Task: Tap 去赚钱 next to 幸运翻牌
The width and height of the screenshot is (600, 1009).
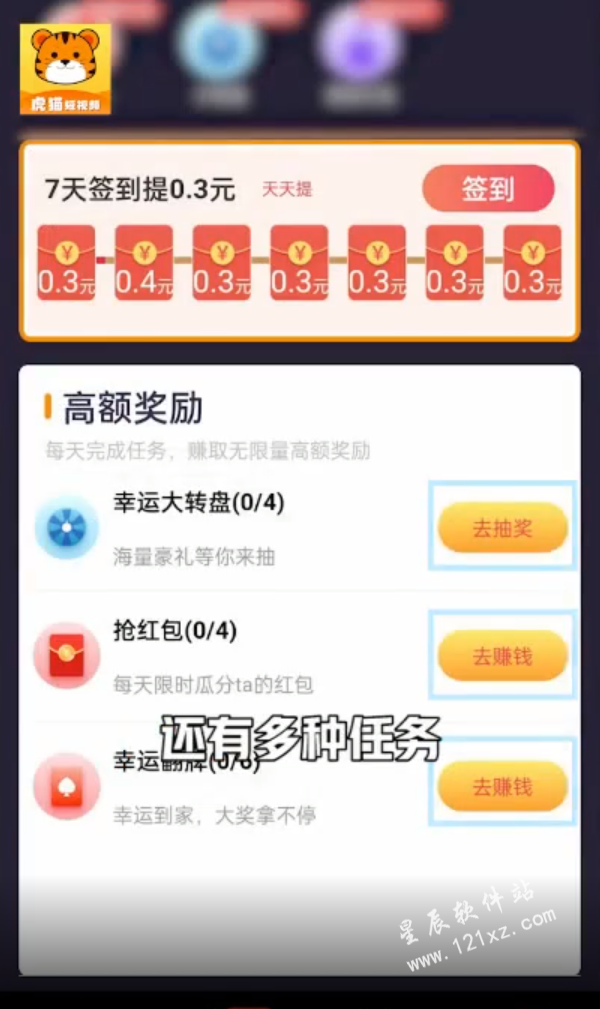Action: 502,786
